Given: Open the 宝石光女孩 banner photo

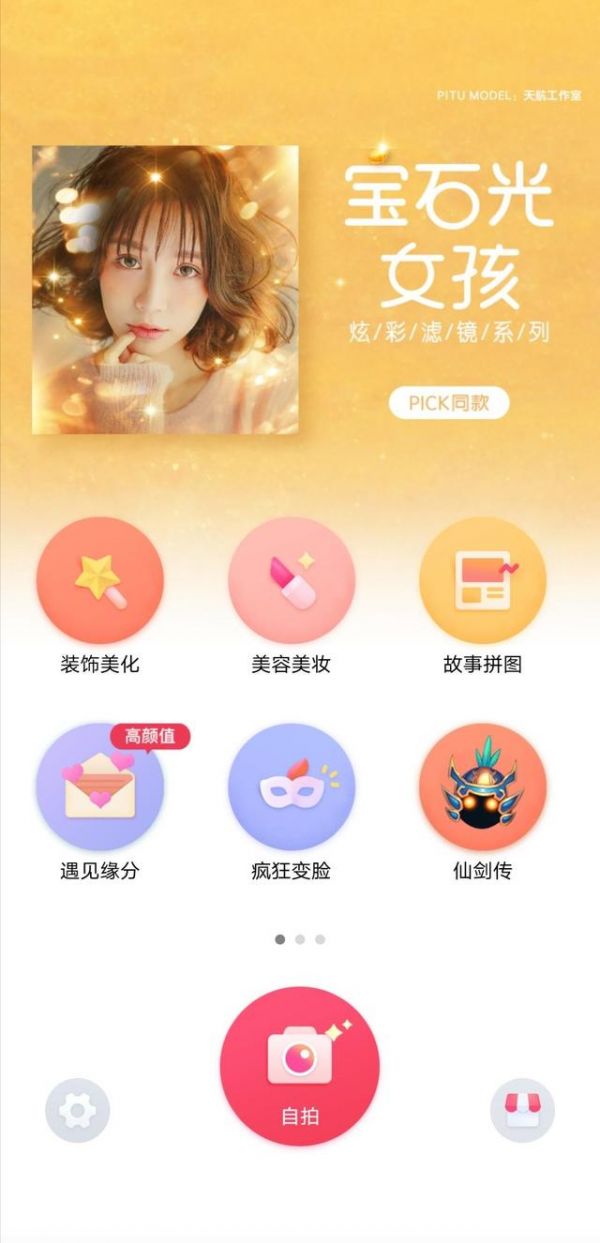Looking at the screenshot, I should pos(165,290).
